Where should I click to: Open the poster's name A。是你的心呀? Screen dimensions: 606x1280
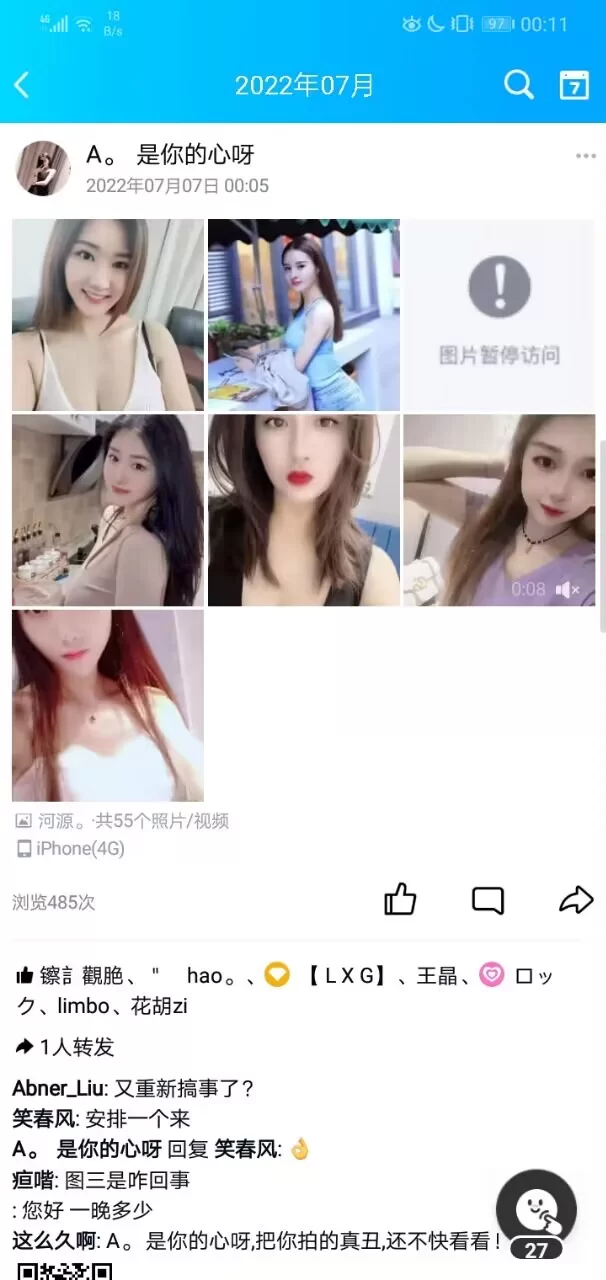pos(171,154)
